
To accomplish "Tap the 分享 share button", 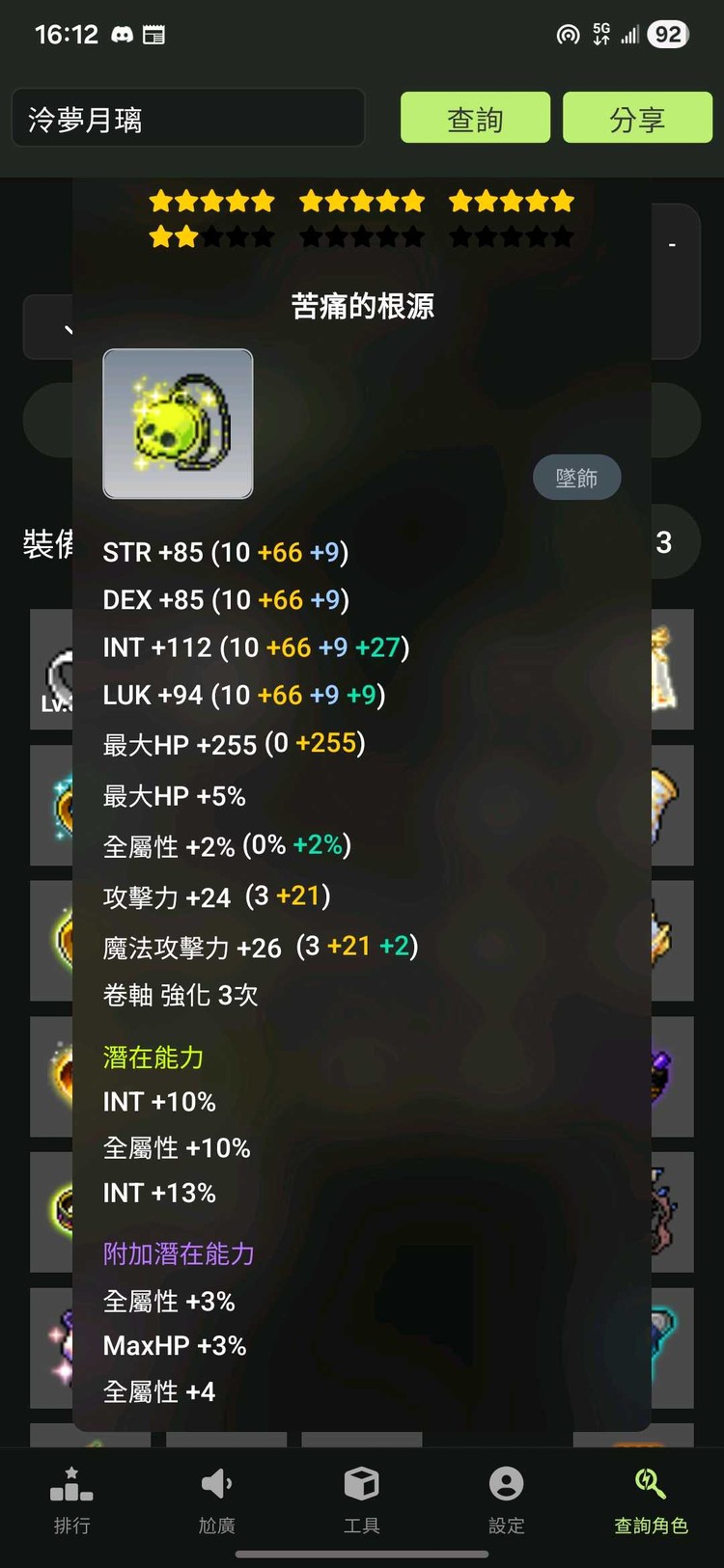I will (x=637, y=119).
